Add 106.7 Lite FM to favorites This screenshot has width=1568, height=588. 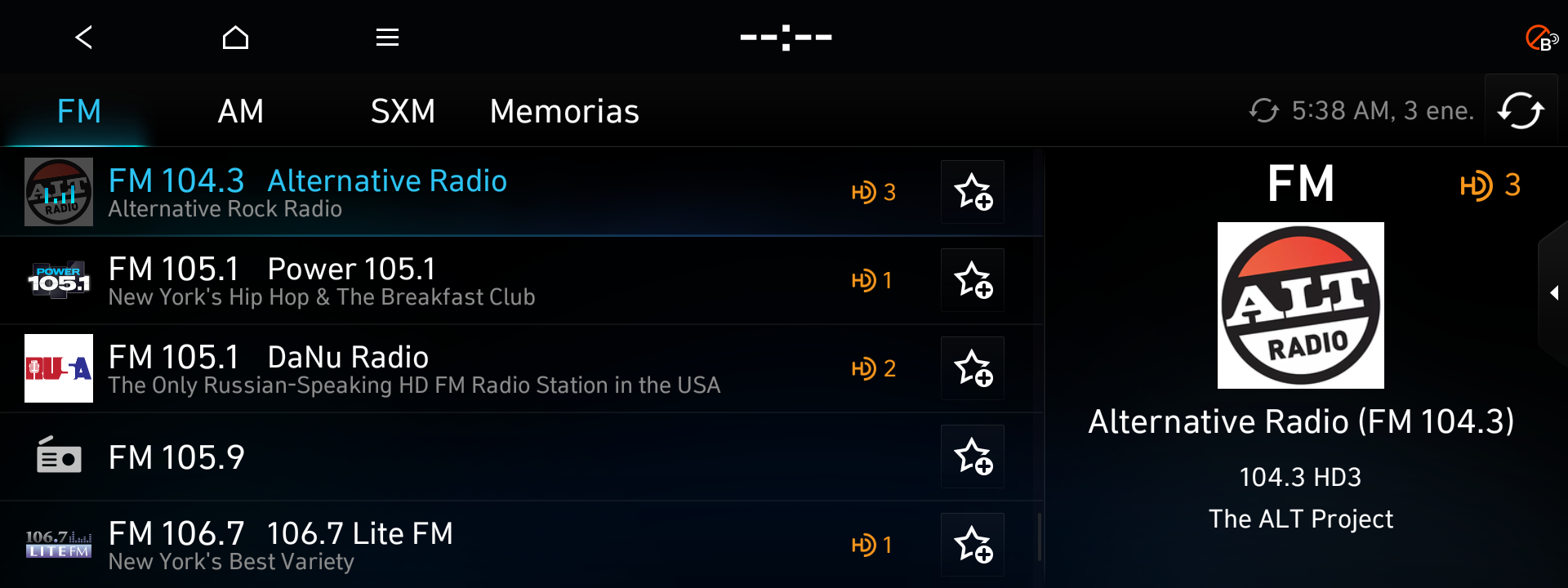(x=973, y=545)
